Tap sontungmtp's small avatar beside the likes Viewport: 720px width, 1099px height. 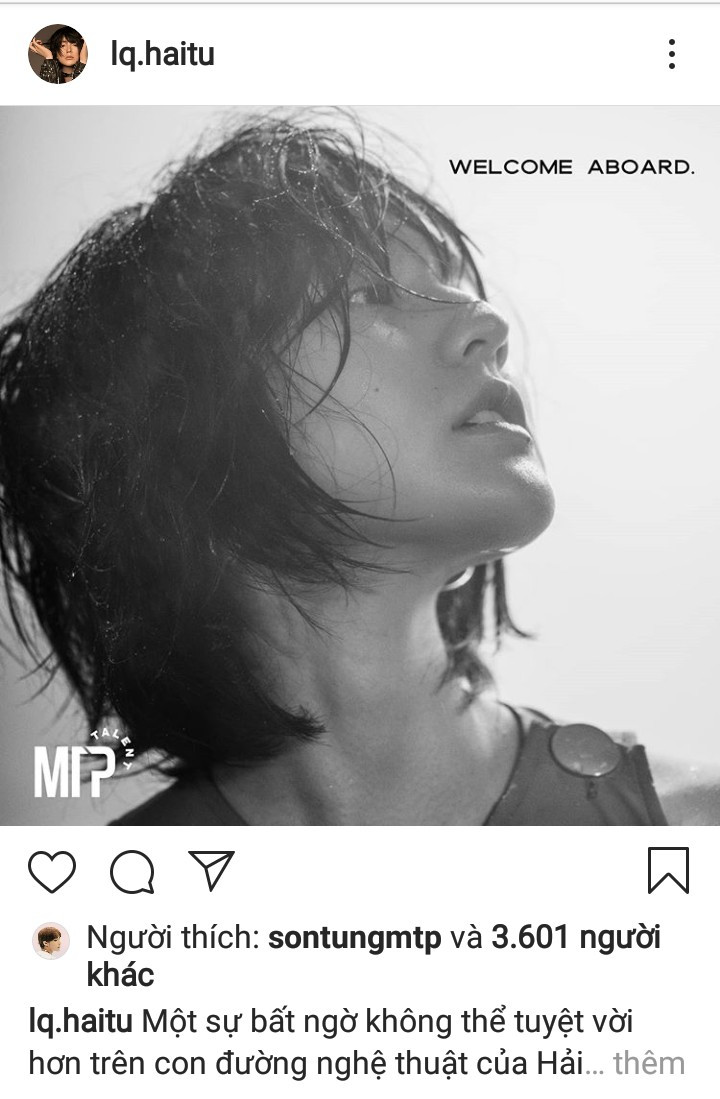point(50,941)
